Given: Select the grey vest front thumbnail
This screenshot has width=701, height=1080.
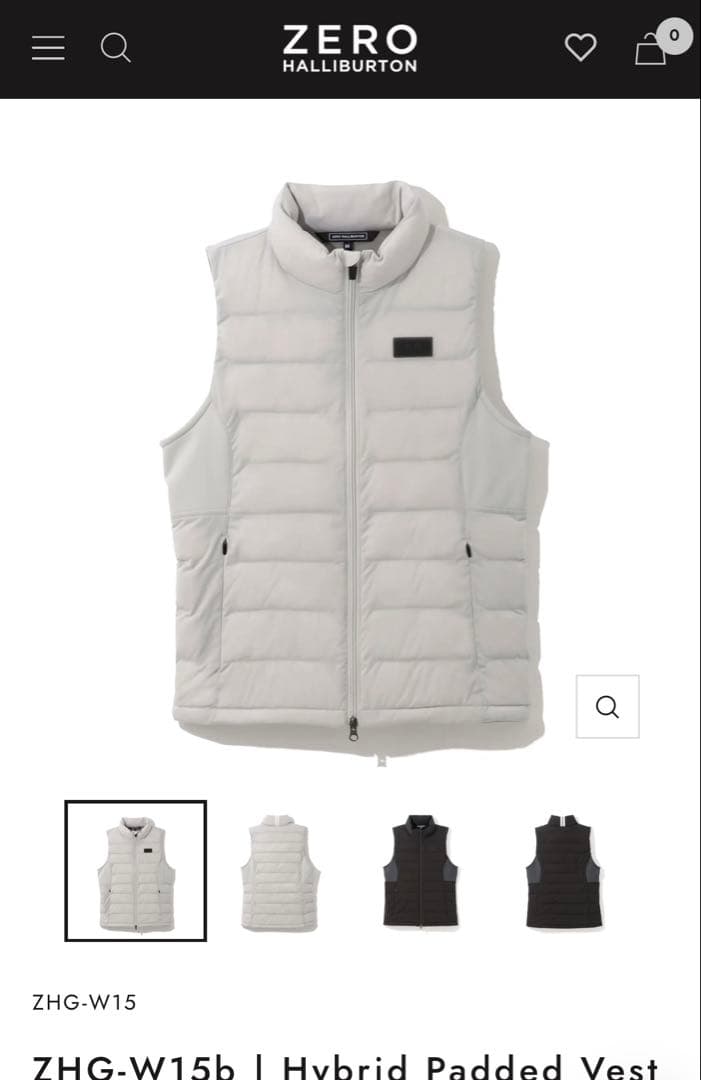Looking at the screenshot, I should point(136,871).
